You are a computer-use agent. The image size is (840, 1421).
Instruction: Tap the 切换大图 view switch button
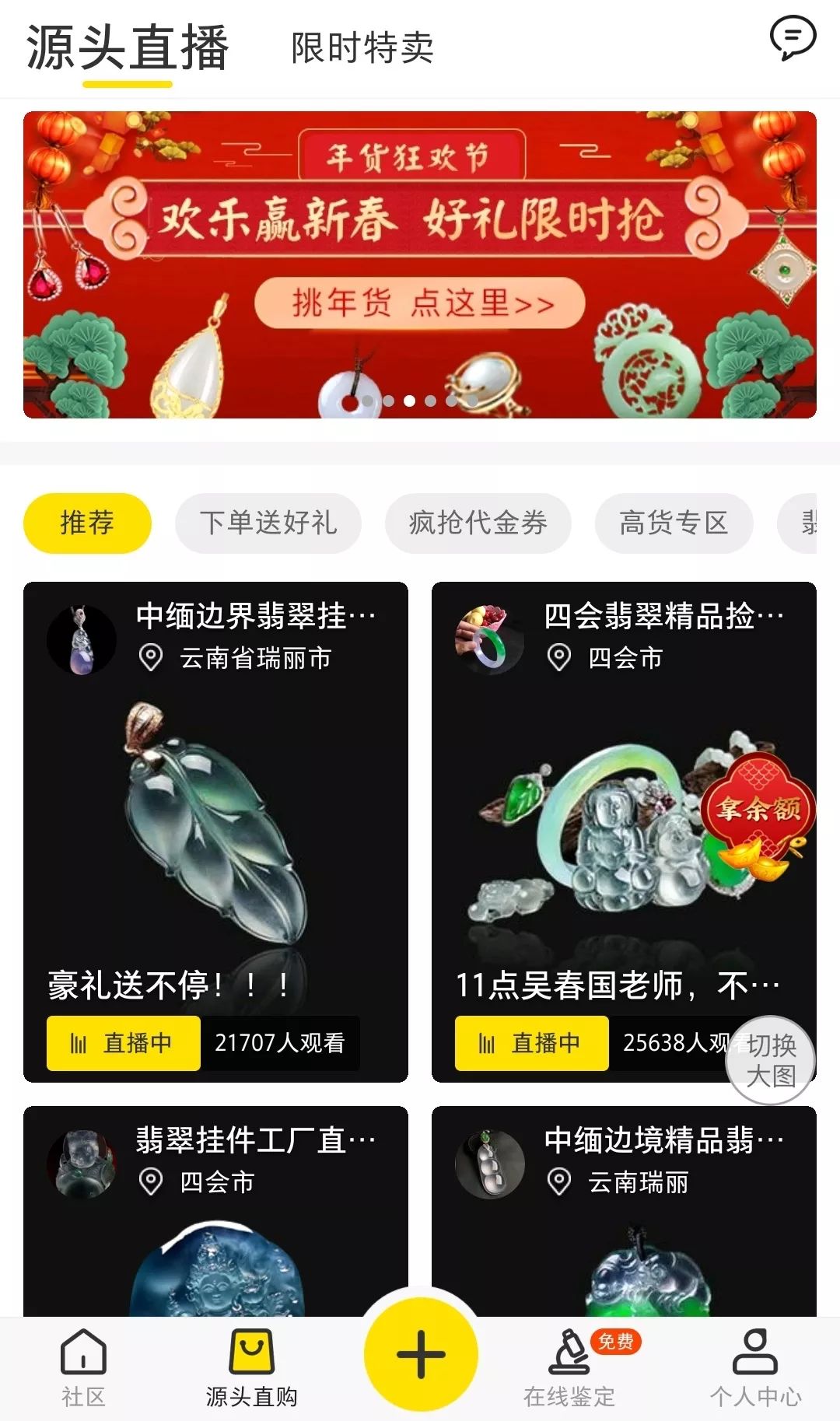pos(771,1060)
